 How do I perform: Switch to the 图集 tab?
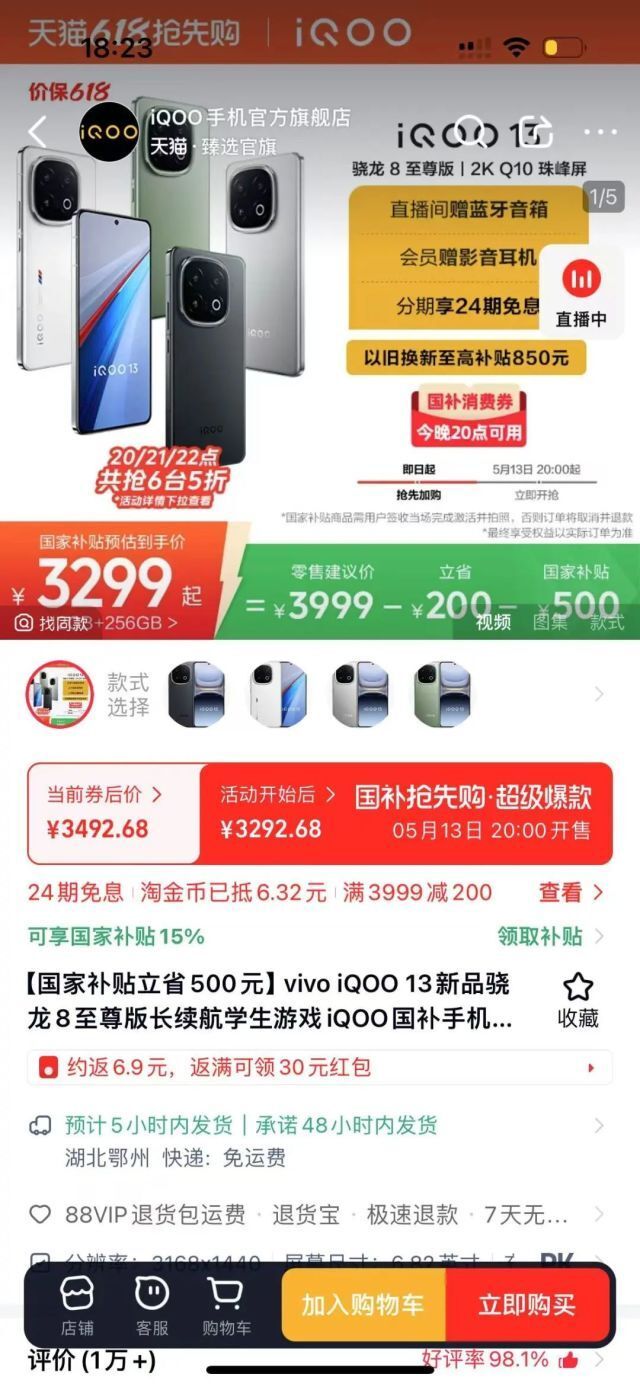[550, 622]
